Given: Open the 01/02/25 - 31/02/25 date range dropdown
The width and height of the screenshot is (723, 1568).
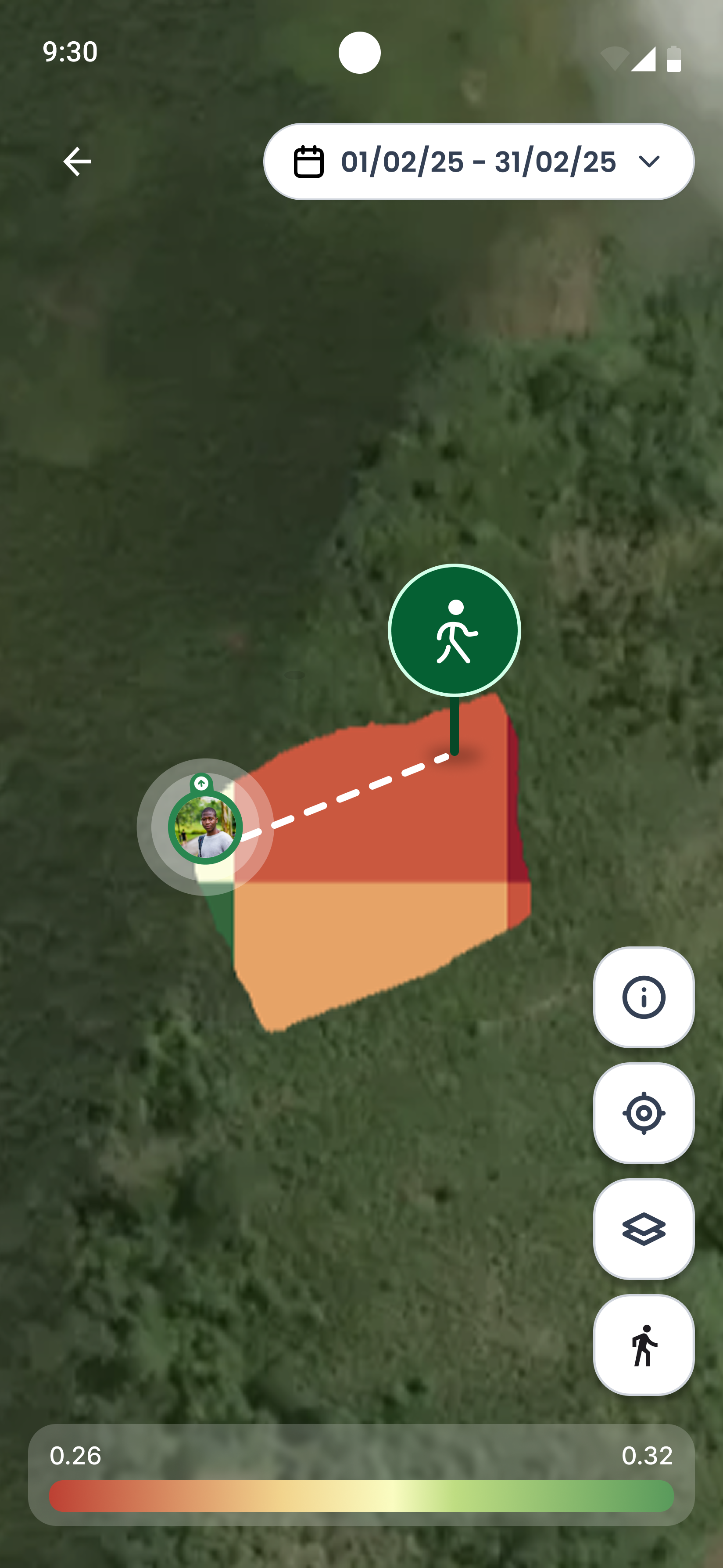Looking at the screenshot, I should pyautogui.click(x=478, y=162).
